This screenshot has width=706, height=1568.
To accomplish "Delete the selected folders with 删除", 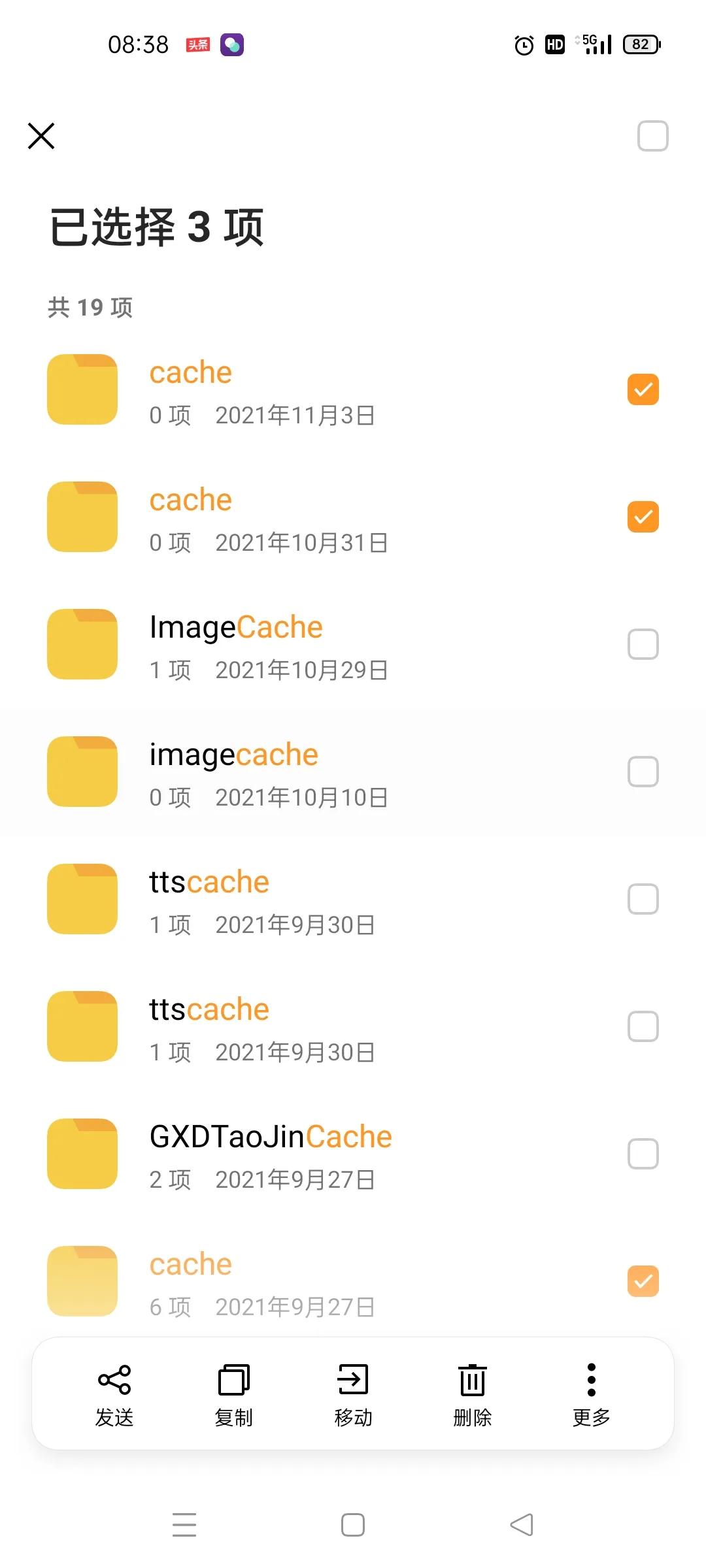I will (472, 1394).
